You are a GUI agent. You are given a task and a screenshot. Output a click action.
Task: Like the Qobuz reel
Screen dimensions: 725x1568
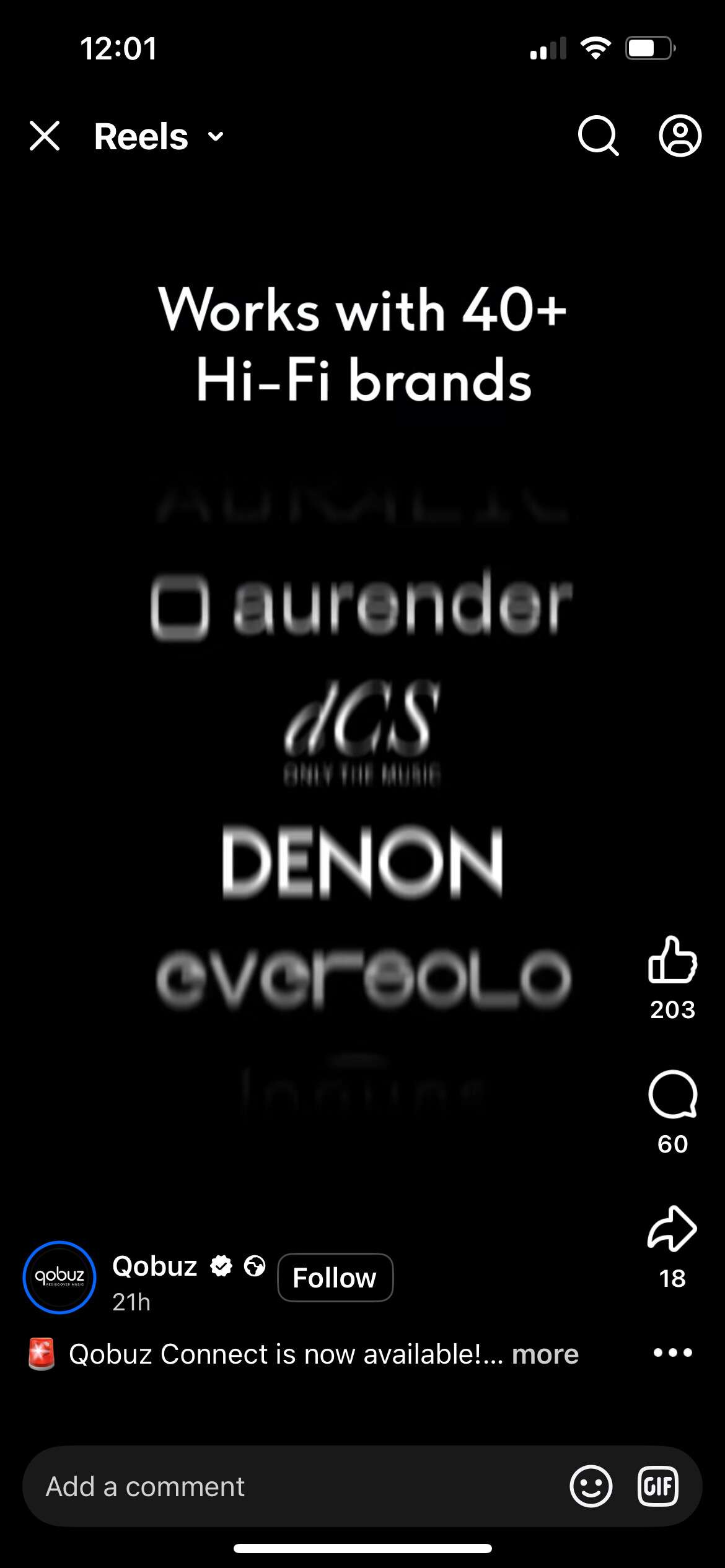point(672,959)
